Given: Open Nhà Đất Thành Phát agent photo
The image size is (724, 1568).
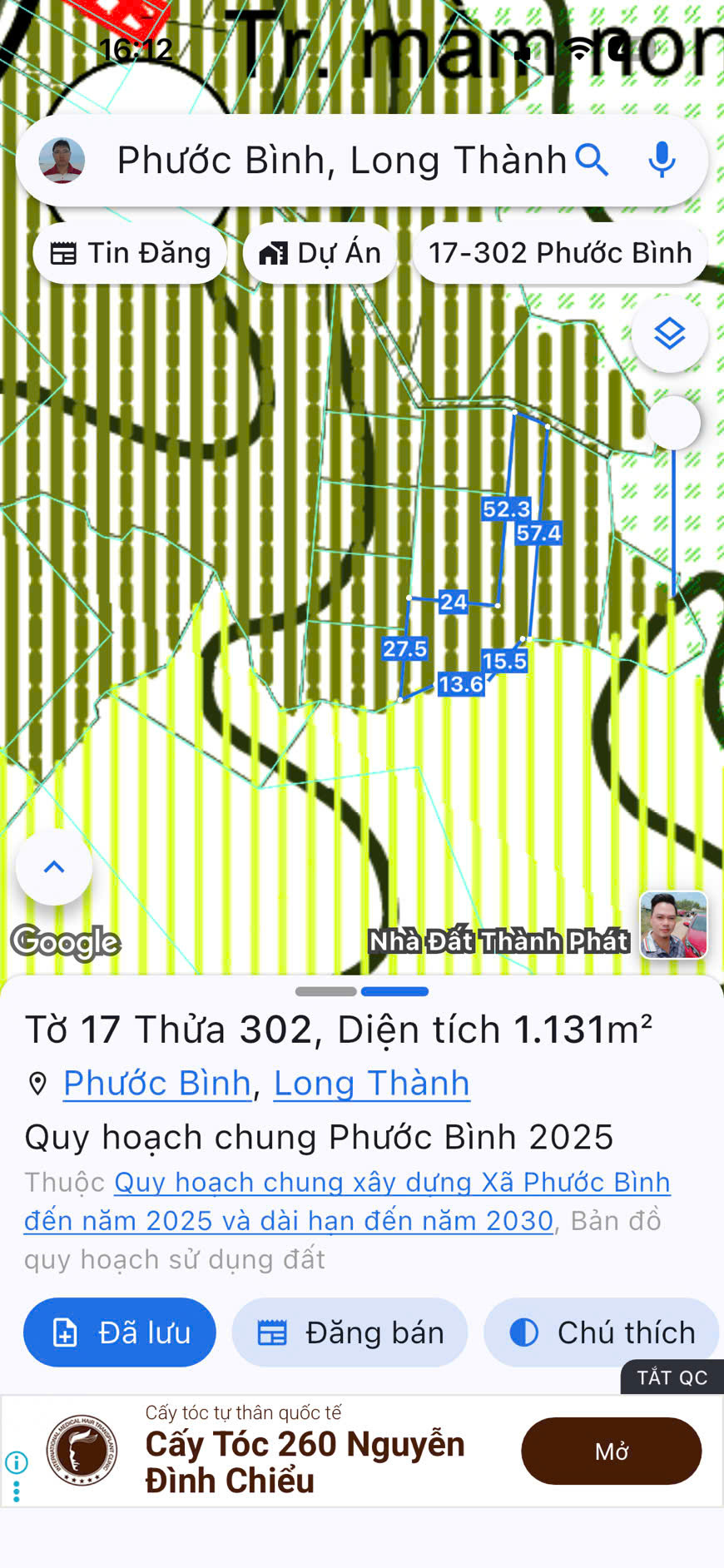Looking at the screenshot, I should click(673, 925).
